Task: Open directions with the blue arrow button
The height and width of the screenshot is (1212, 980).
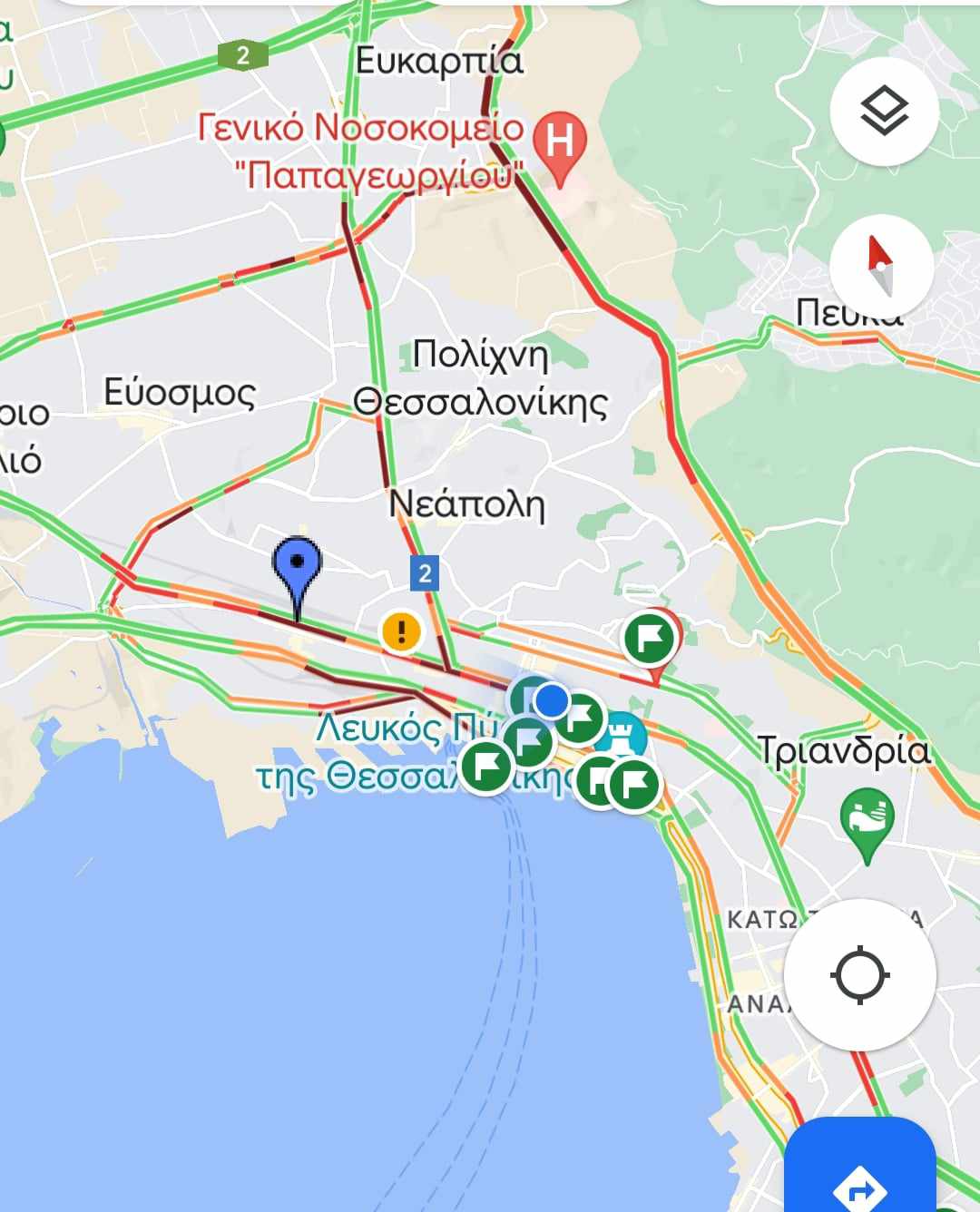Action: pyautogui.click(x=860, y=1179)
